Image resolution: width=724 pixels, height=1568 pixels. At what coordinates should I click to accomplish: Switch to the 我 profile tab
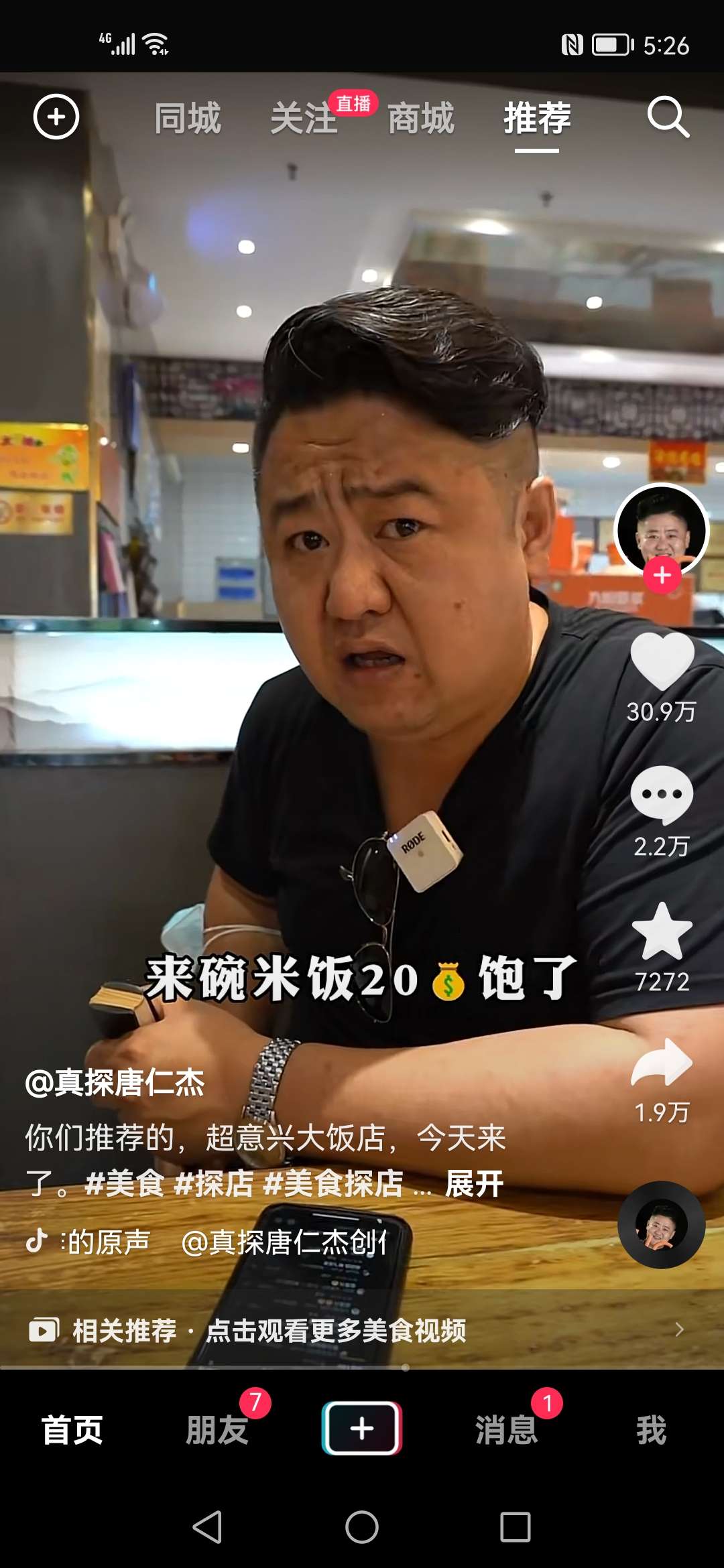coord(651,1429)
